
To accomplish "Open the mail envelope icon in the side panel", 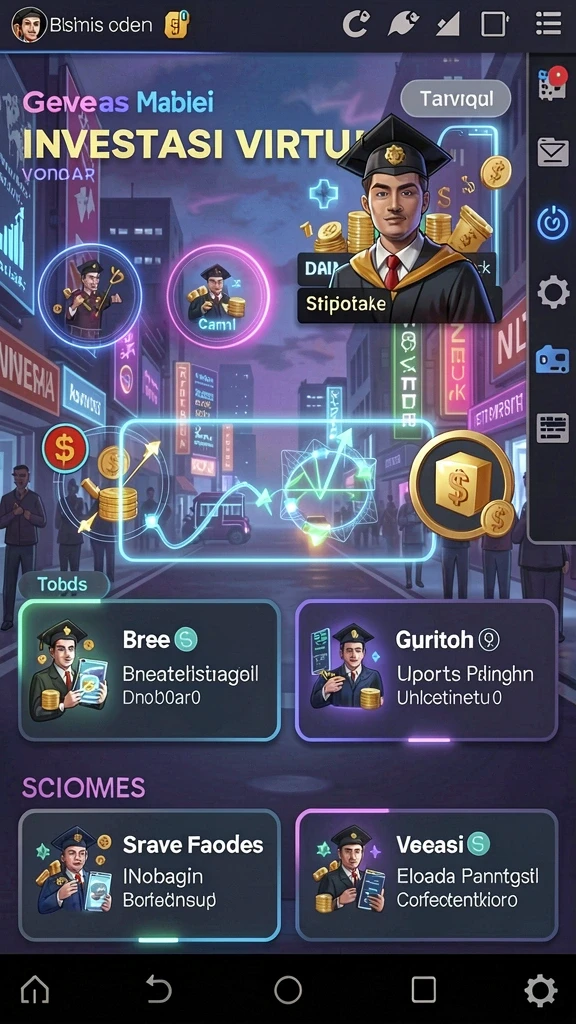I will coord(552,152).
